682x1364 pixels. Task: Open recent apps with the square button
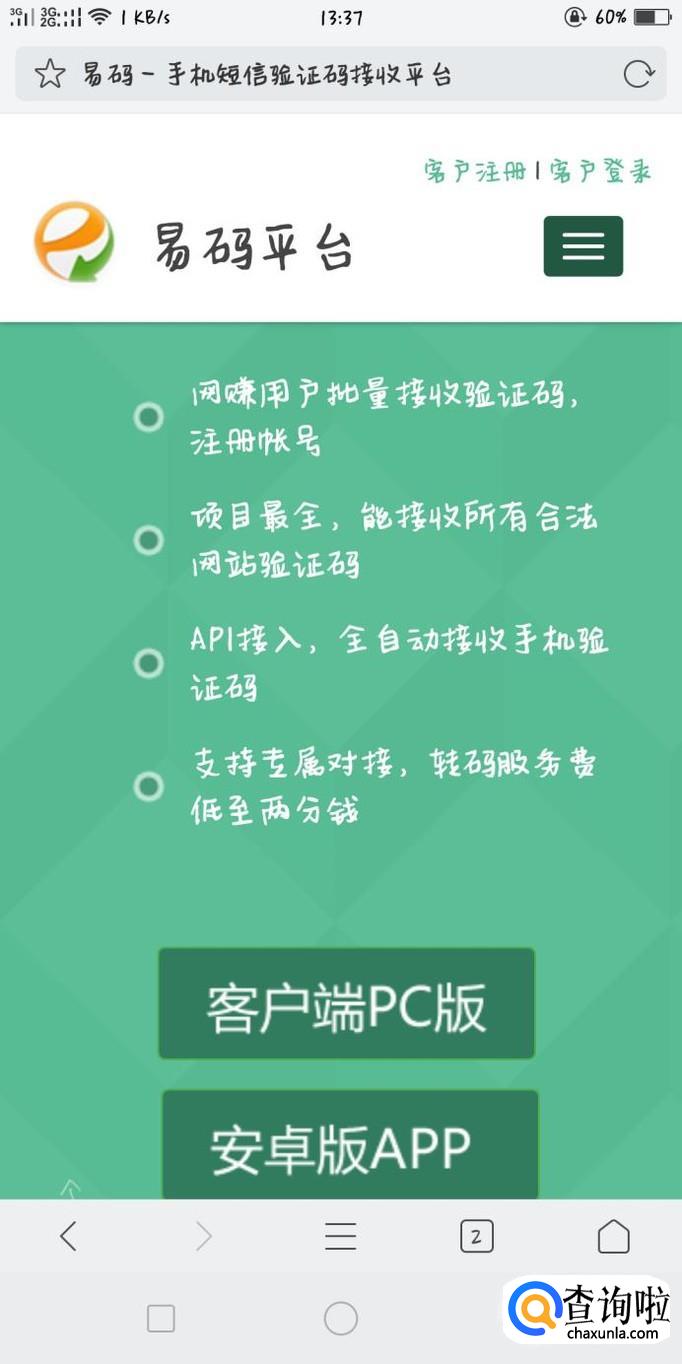[161, 1318]
